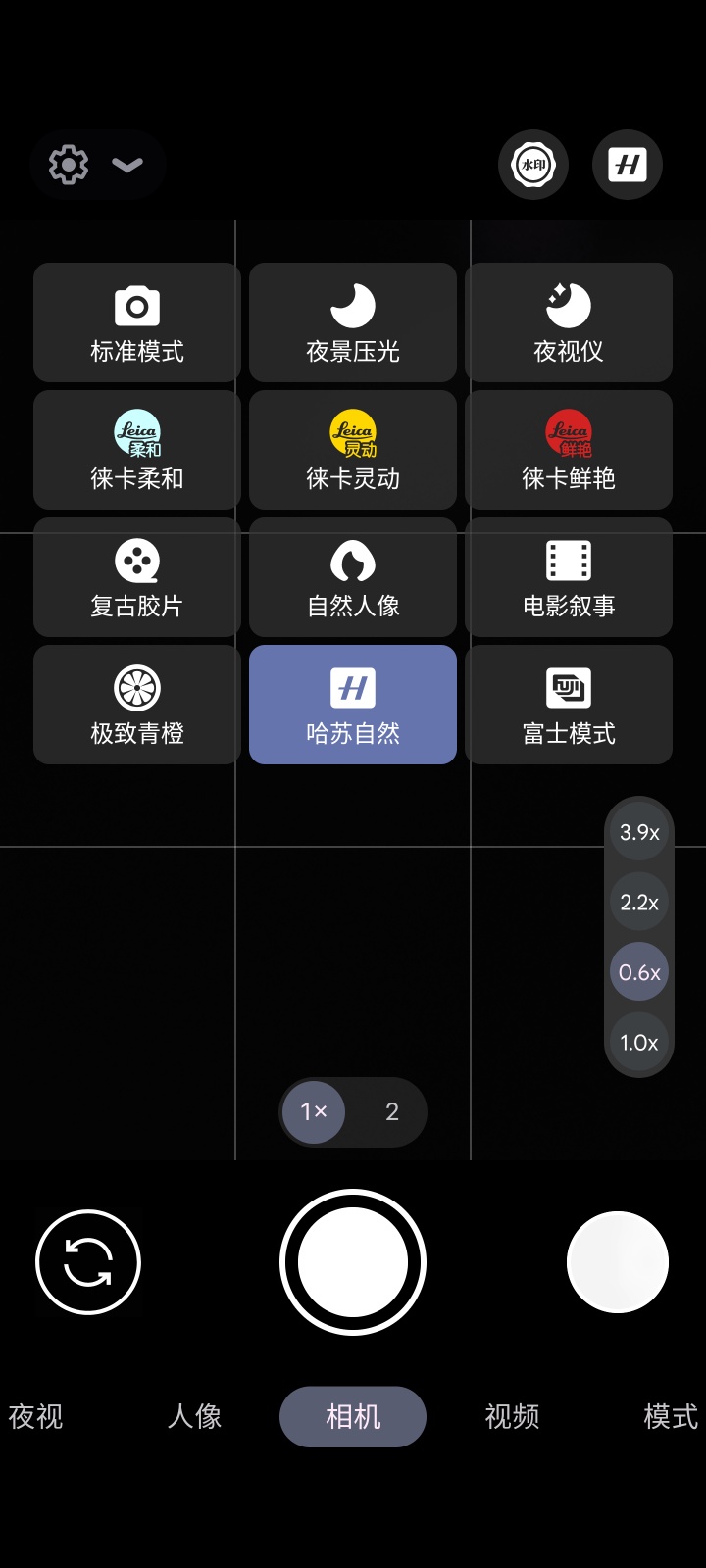
Task: Take a photo with shutter button
Action: pyautogui.click(x=353, y=1262)
